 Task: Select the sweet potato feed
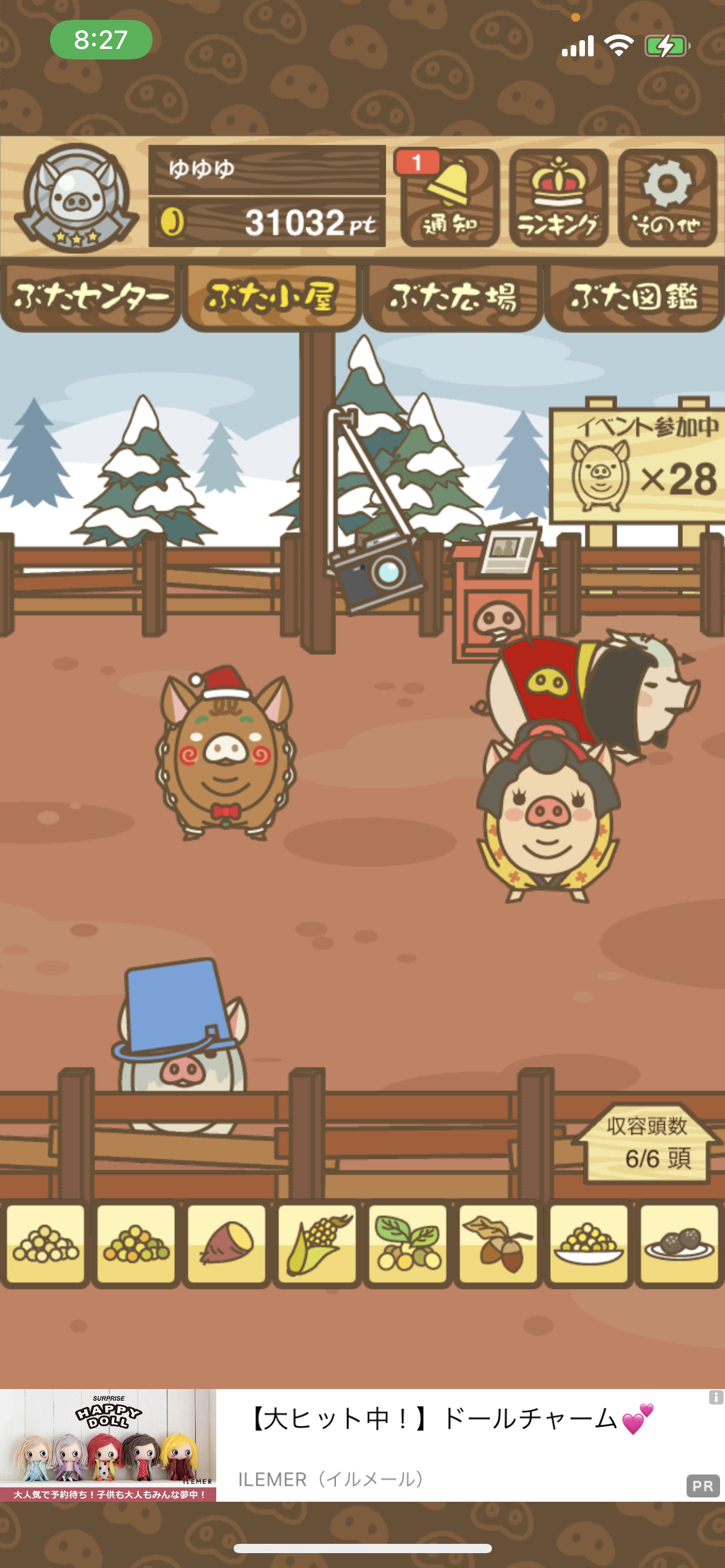(226, 1244)
